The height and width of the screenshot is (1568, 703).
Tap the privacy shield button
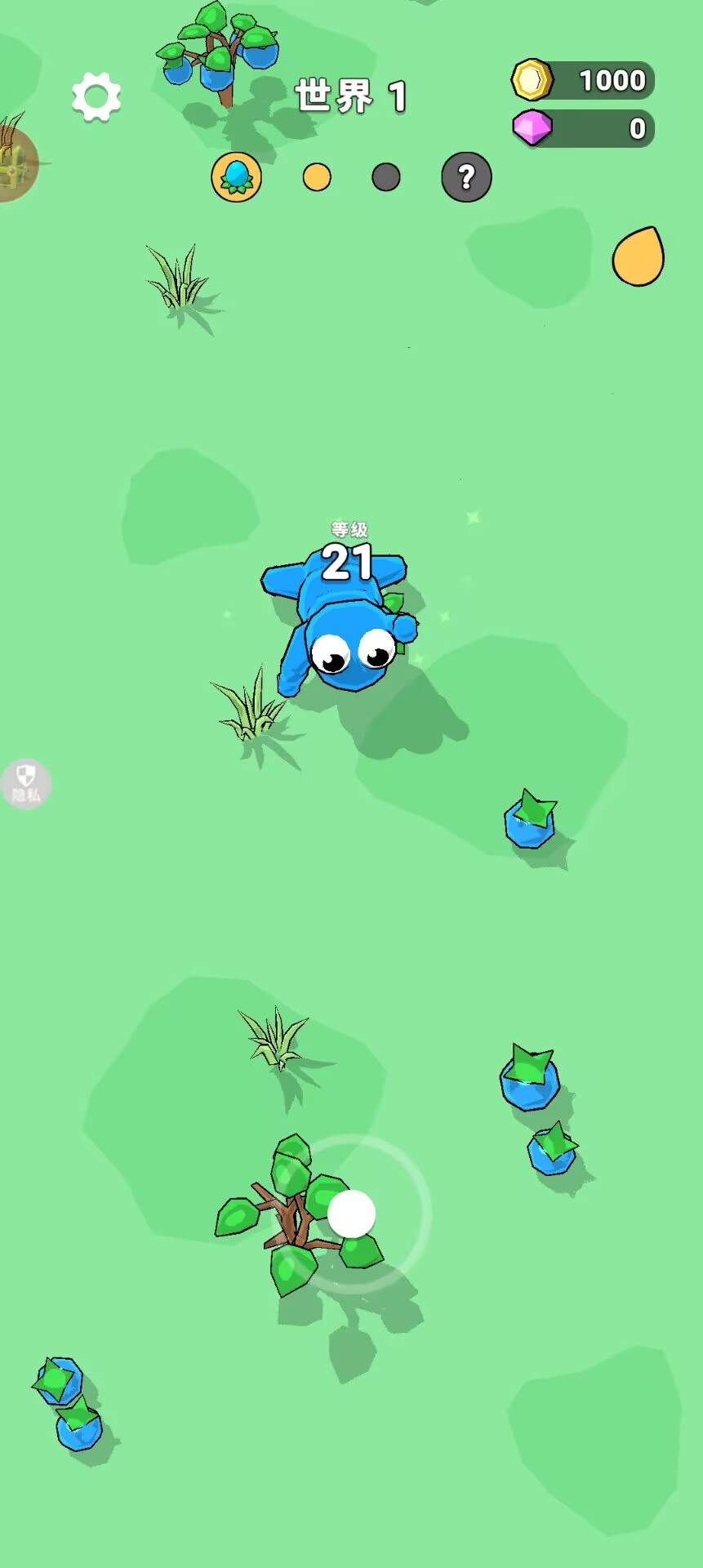26,784
